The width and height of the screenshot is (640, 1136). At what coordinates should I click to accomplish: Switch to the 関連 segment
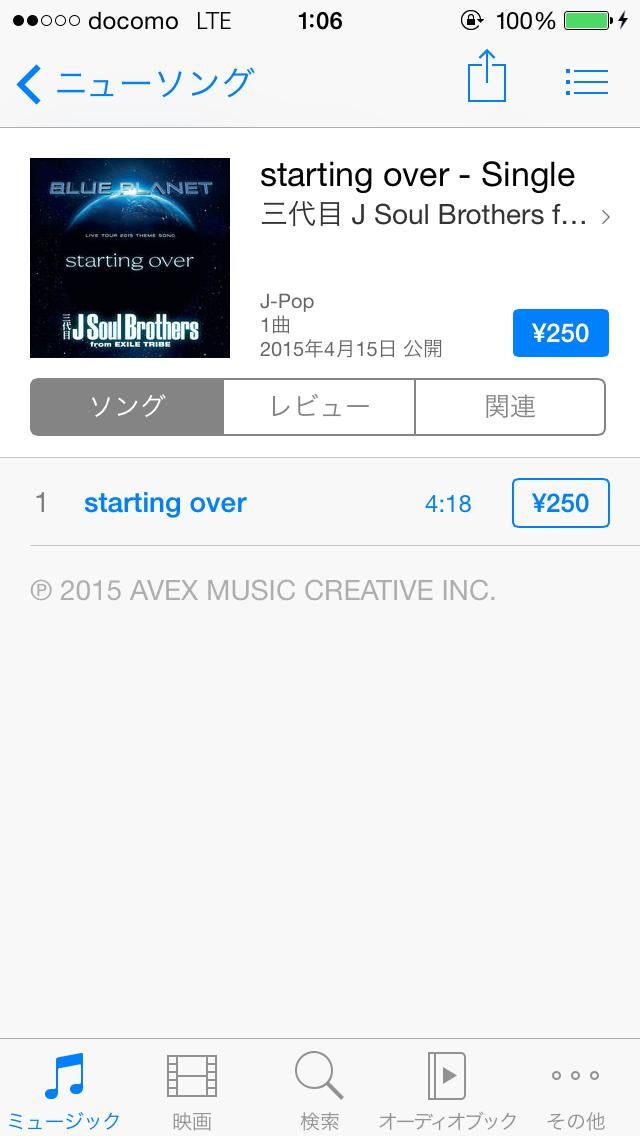tap(510, 407)
